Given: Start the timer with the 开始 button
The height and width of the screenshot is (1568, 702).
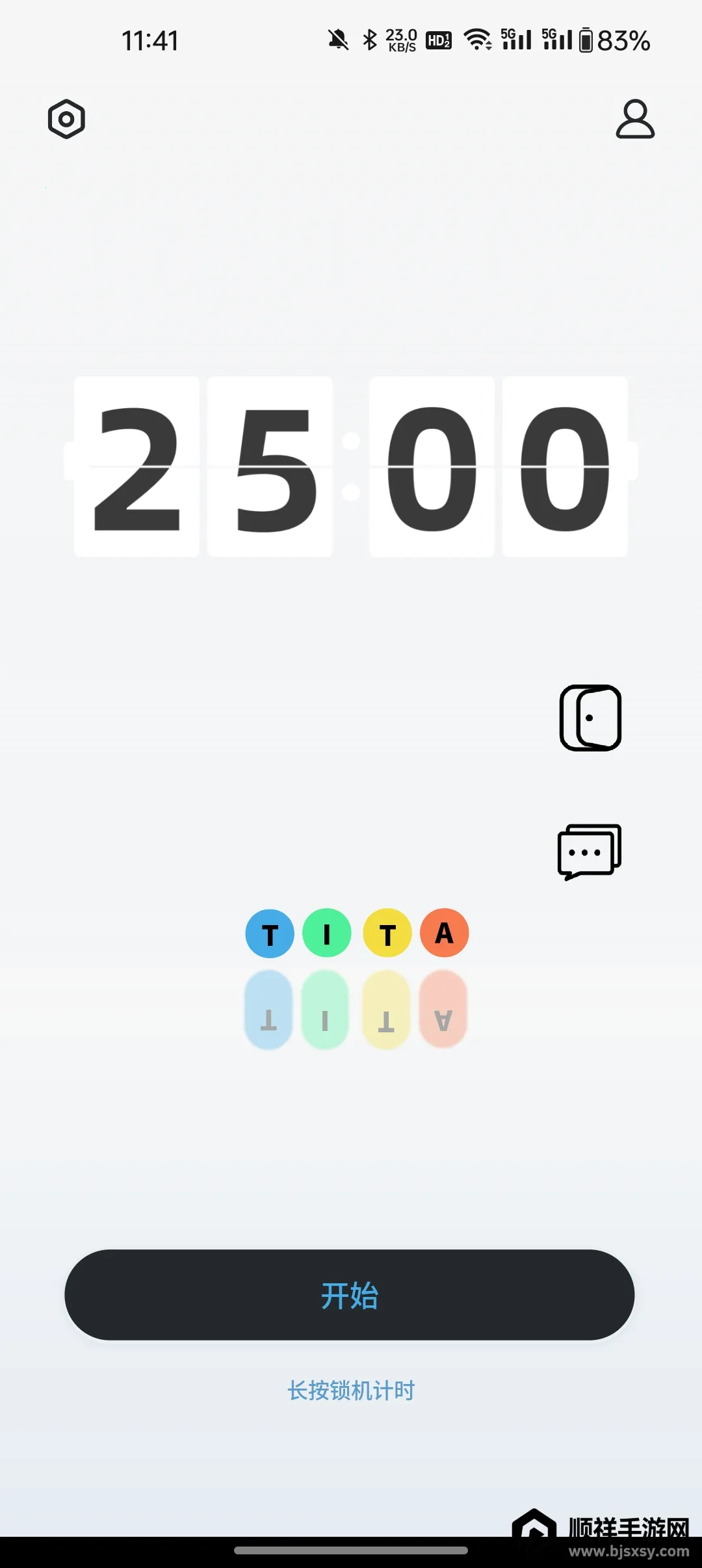Looking at the screenshot, I should (350, 1295).
